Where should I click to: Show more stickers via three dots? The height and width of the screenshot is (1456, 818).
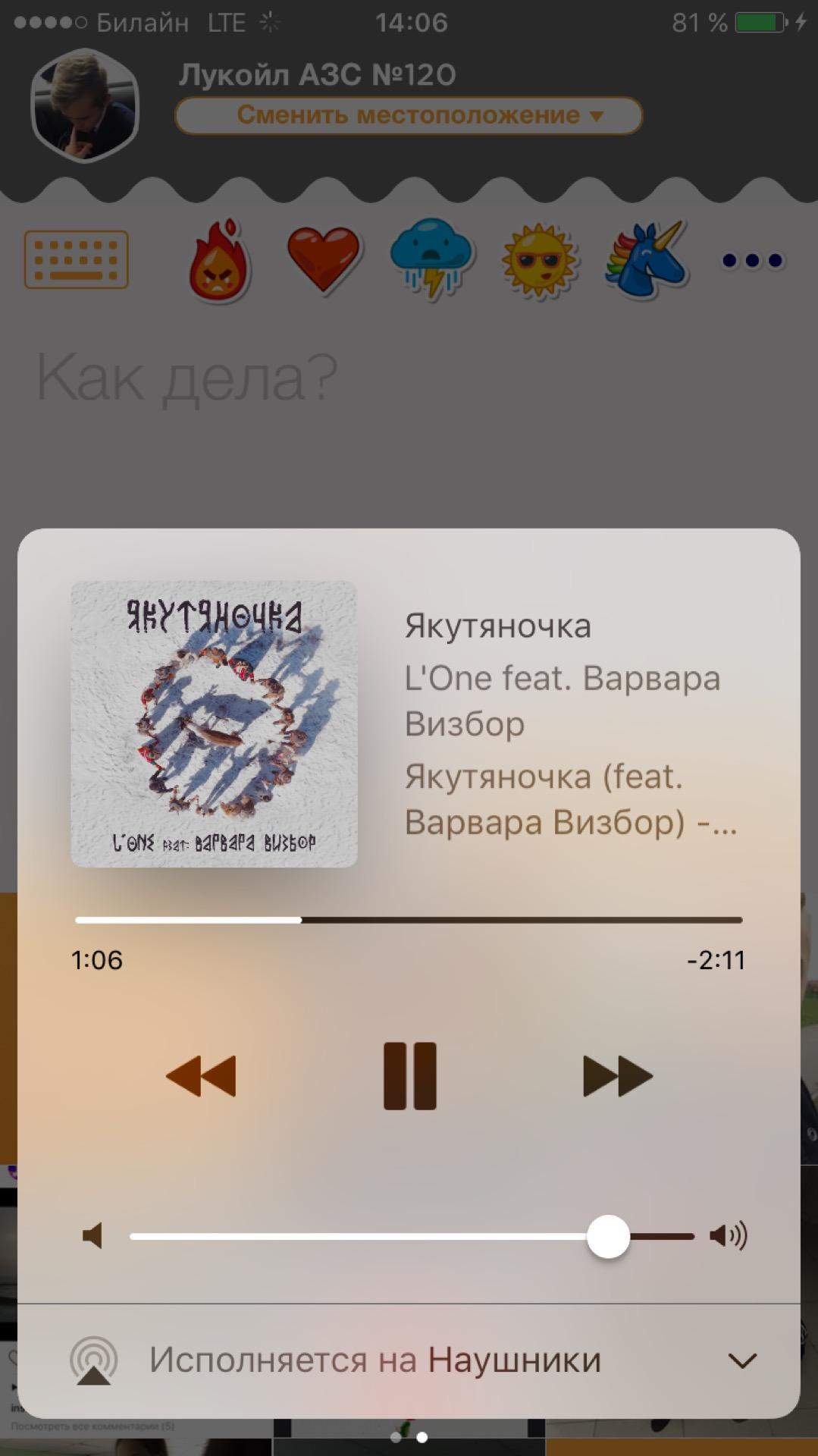tap(752, 260)
